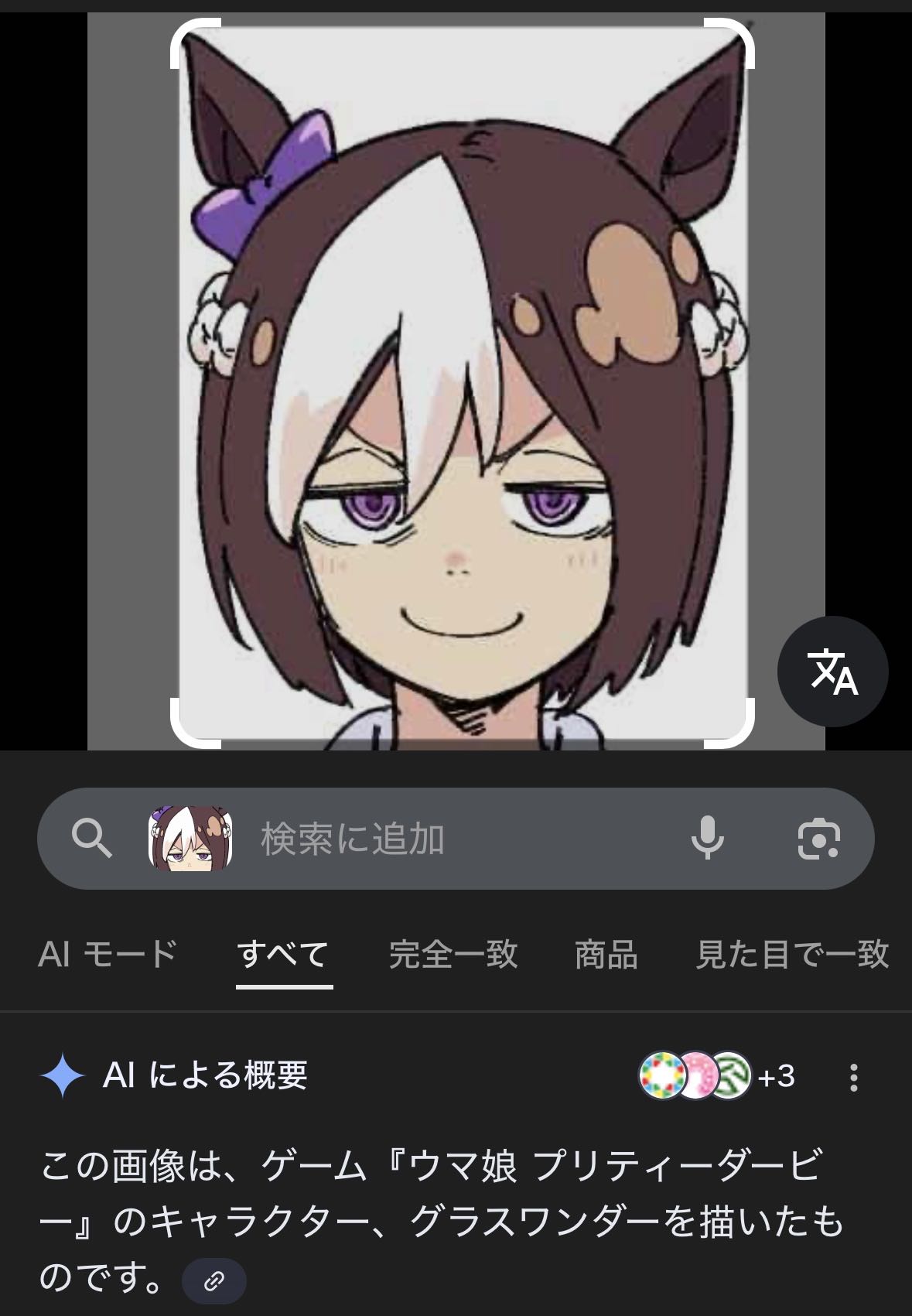The width and height of the screenshot is (912, 1316).
Task: Tap the translate button on image
Action: [832, 672]
